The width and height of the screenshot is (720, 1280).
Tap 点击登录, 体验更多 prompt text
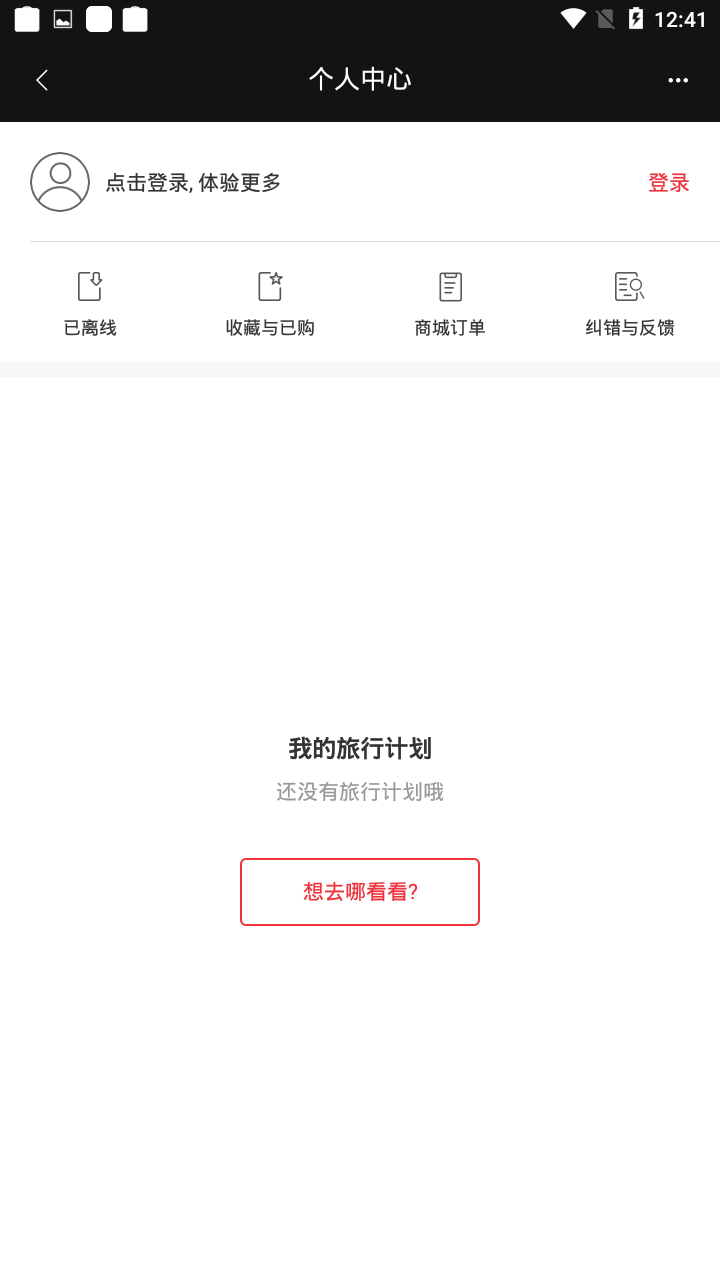pos(193,183)
